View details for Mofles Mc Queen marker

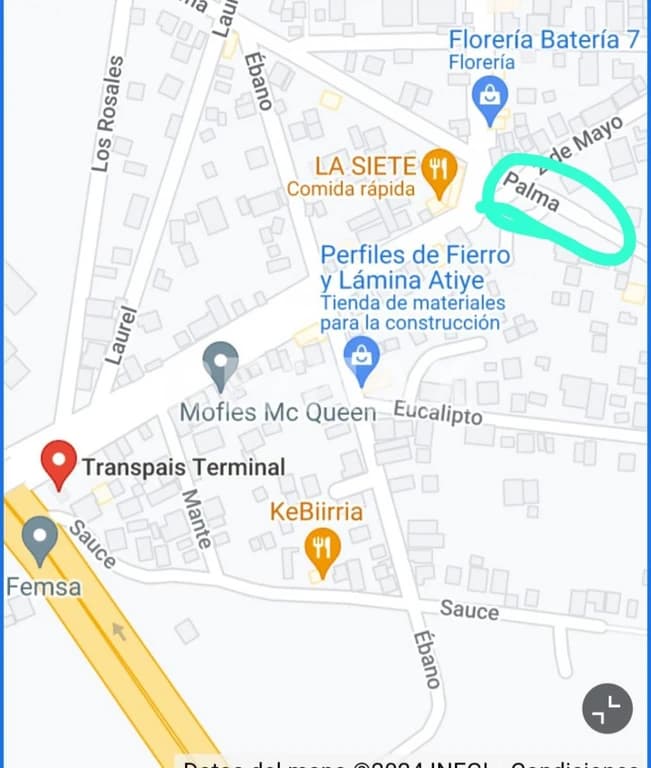[220, 362]
